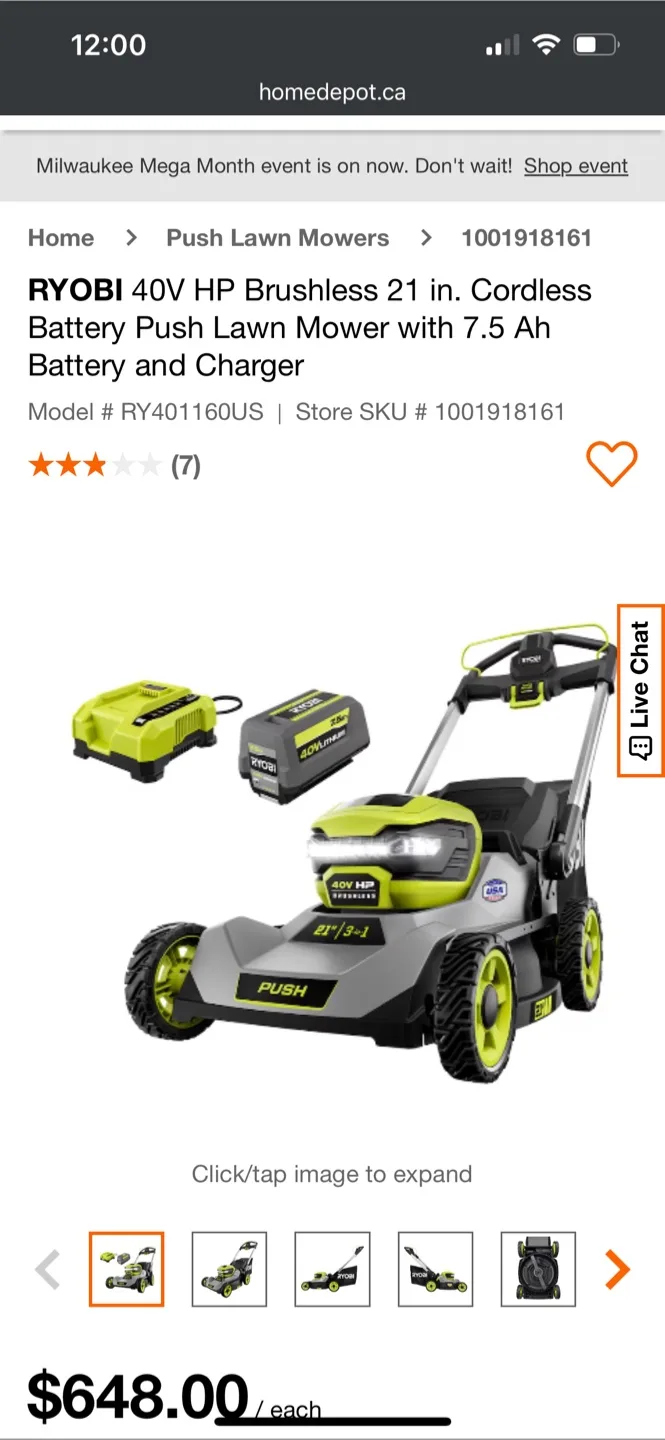Viewport: 665px width, 1440px height.
Task: Select the first thumbnail with battery and charger
Action: [127, 1269]
